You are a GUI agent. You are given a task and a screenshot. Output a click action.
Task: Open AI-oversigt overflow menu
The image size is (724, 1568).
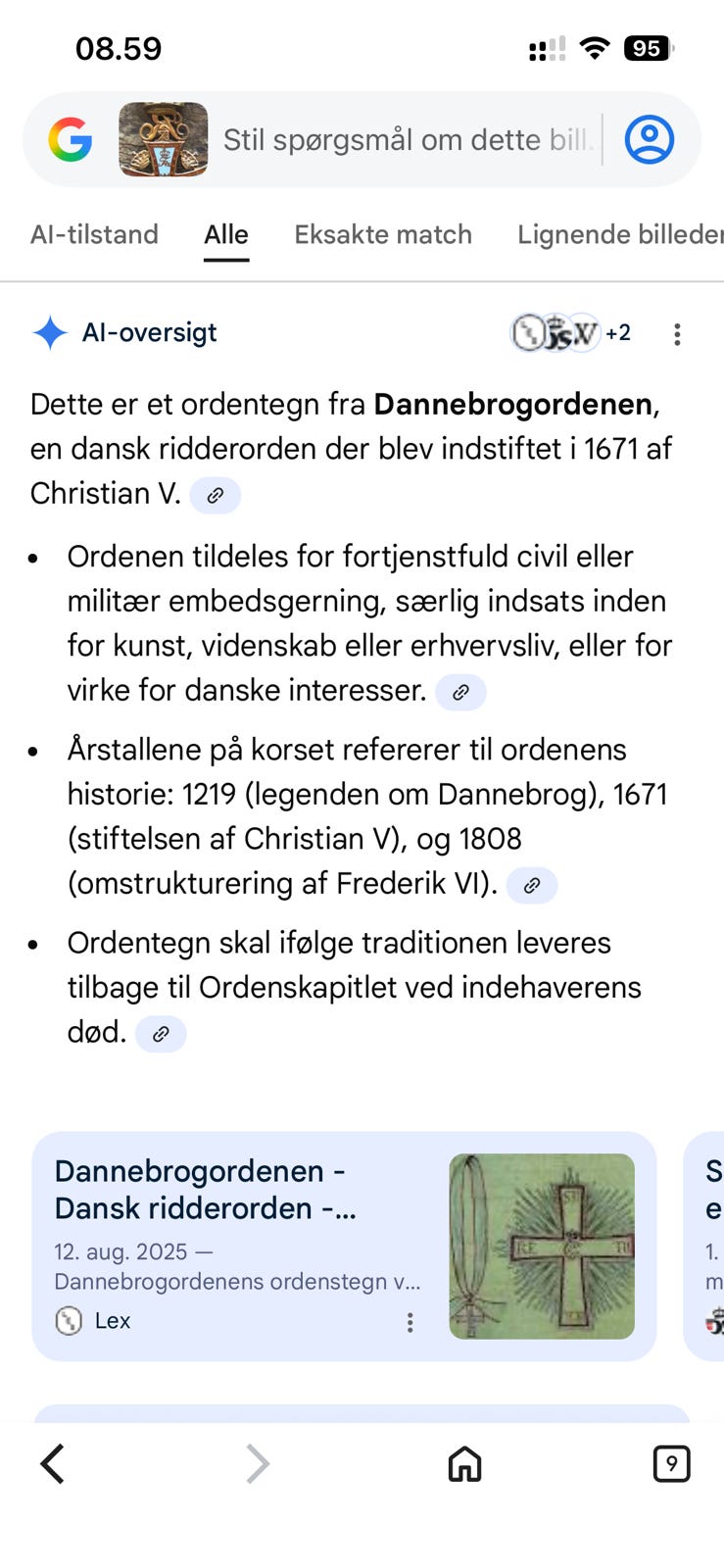coord(676,334)
